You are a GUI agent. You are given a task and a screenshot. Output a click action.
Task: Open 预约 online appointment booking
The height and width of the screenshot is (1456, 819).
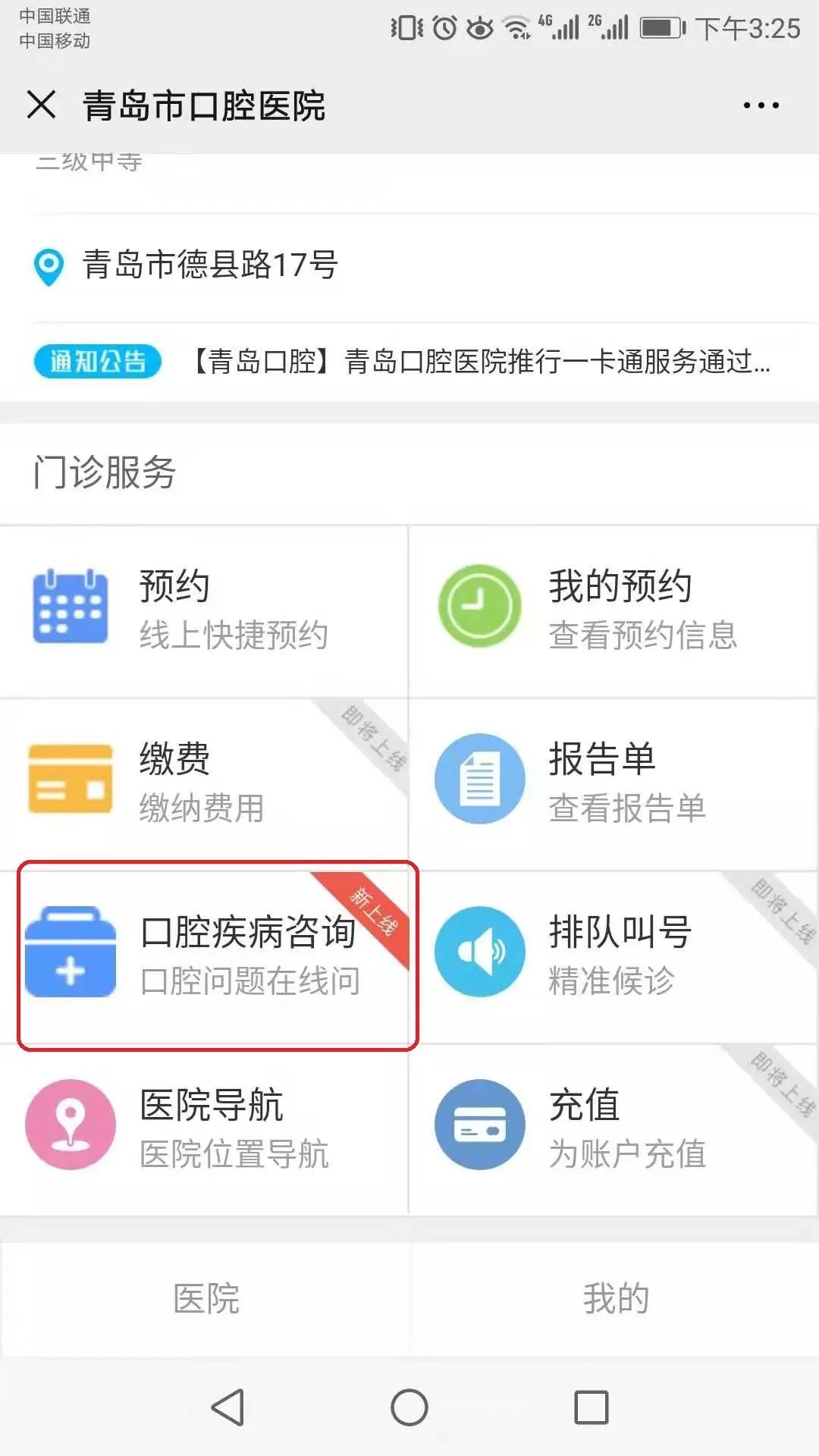(203, 610)
